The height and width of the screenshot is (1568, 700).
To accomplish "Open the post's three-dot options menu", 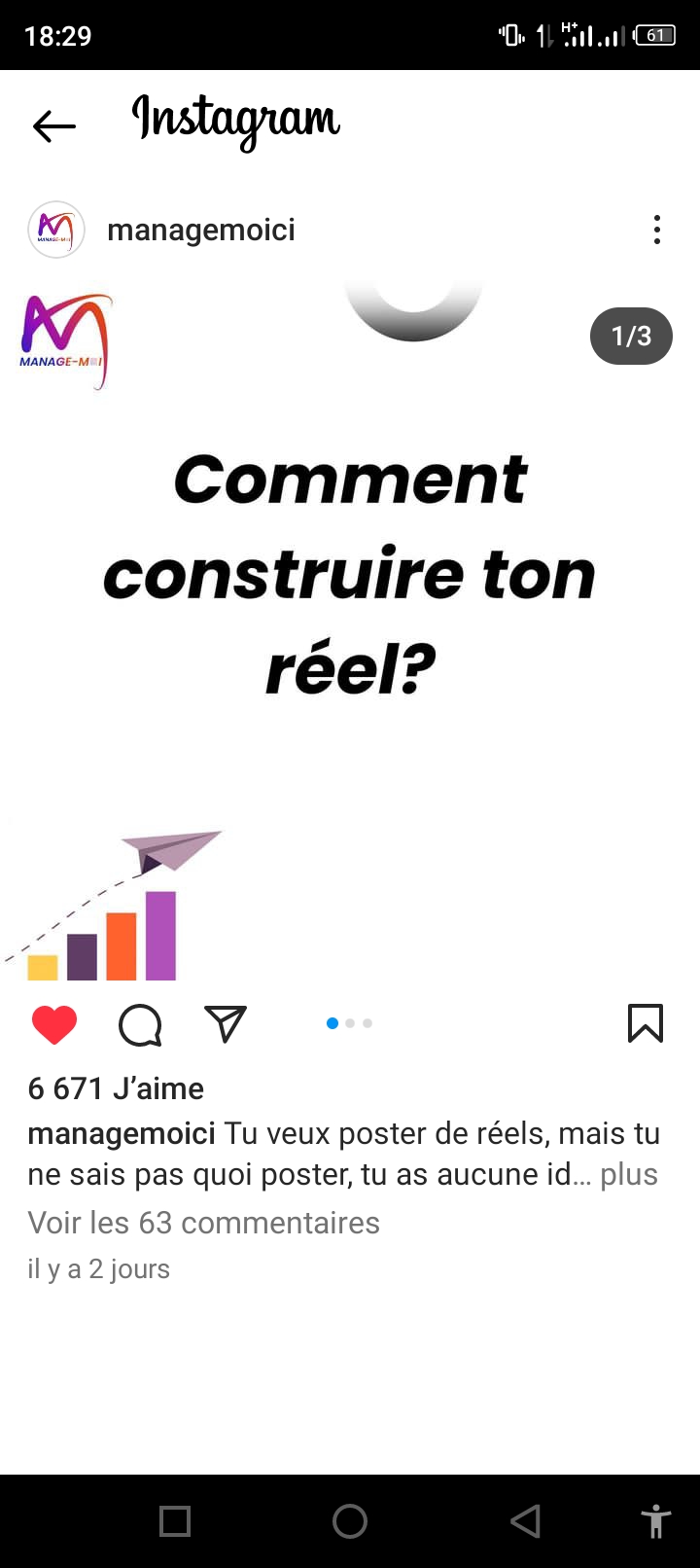I will [657, 230].
